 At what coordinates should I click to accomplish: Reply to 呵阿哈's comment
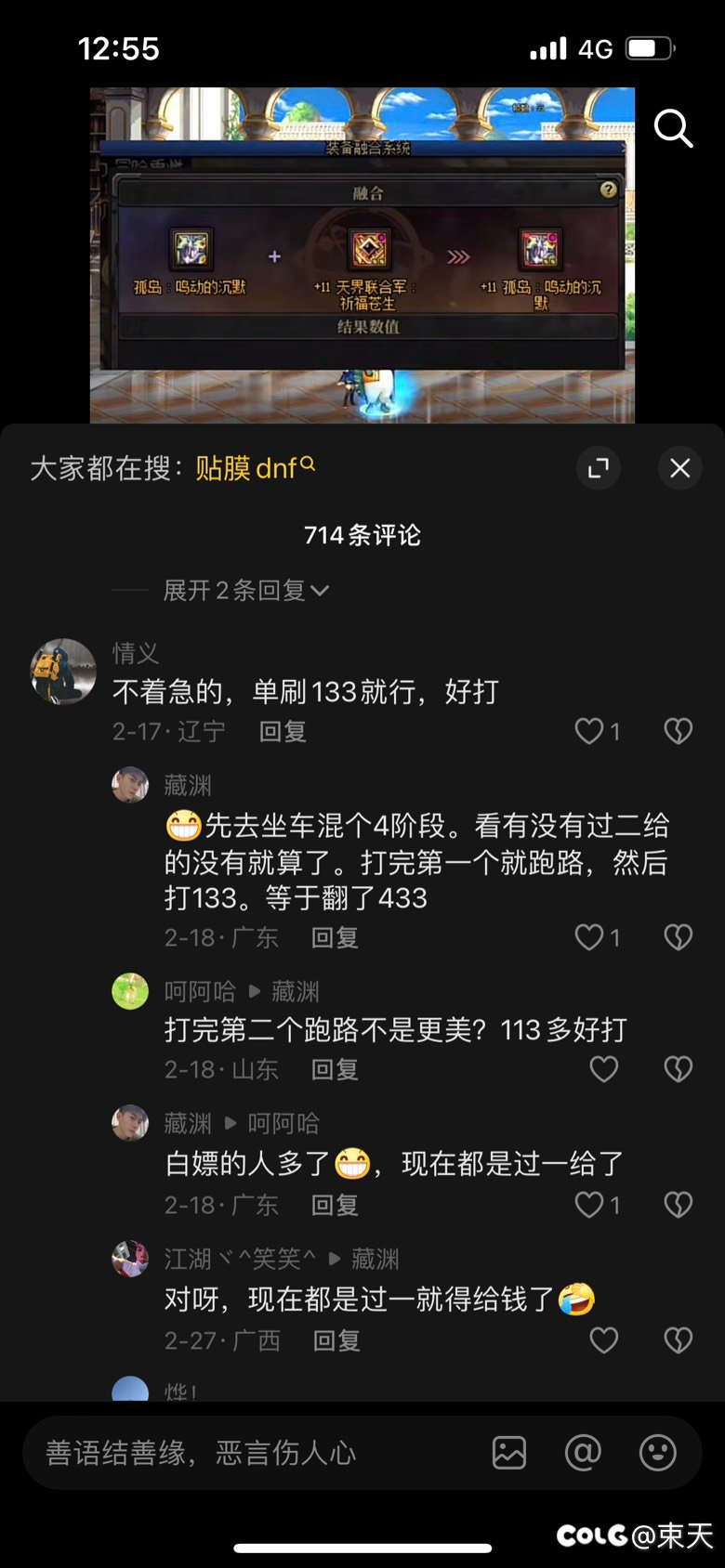coord(335,1070)
